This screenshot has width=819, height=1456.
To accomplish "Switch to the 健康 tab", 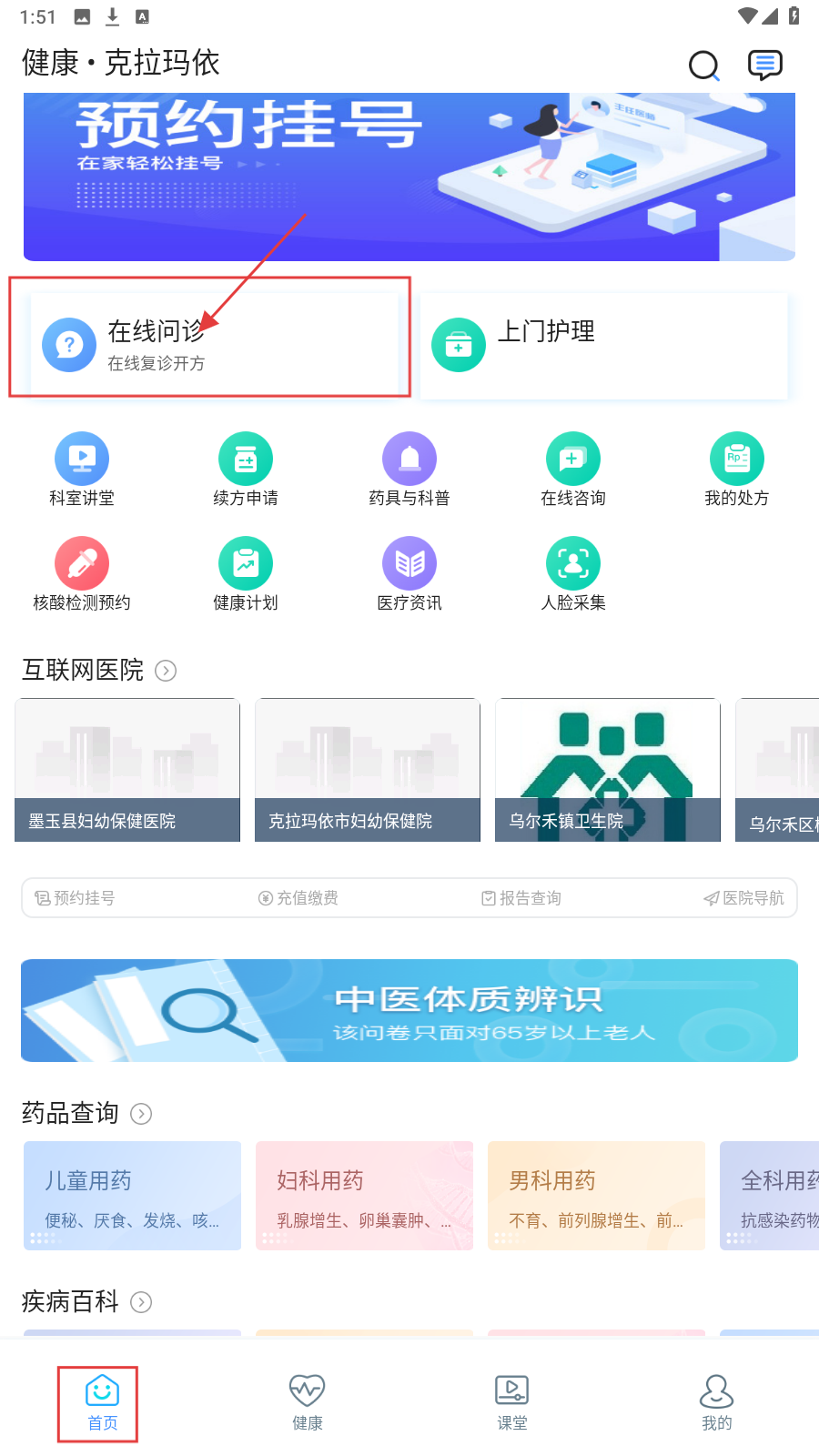I will click(x=308, y=1402).
